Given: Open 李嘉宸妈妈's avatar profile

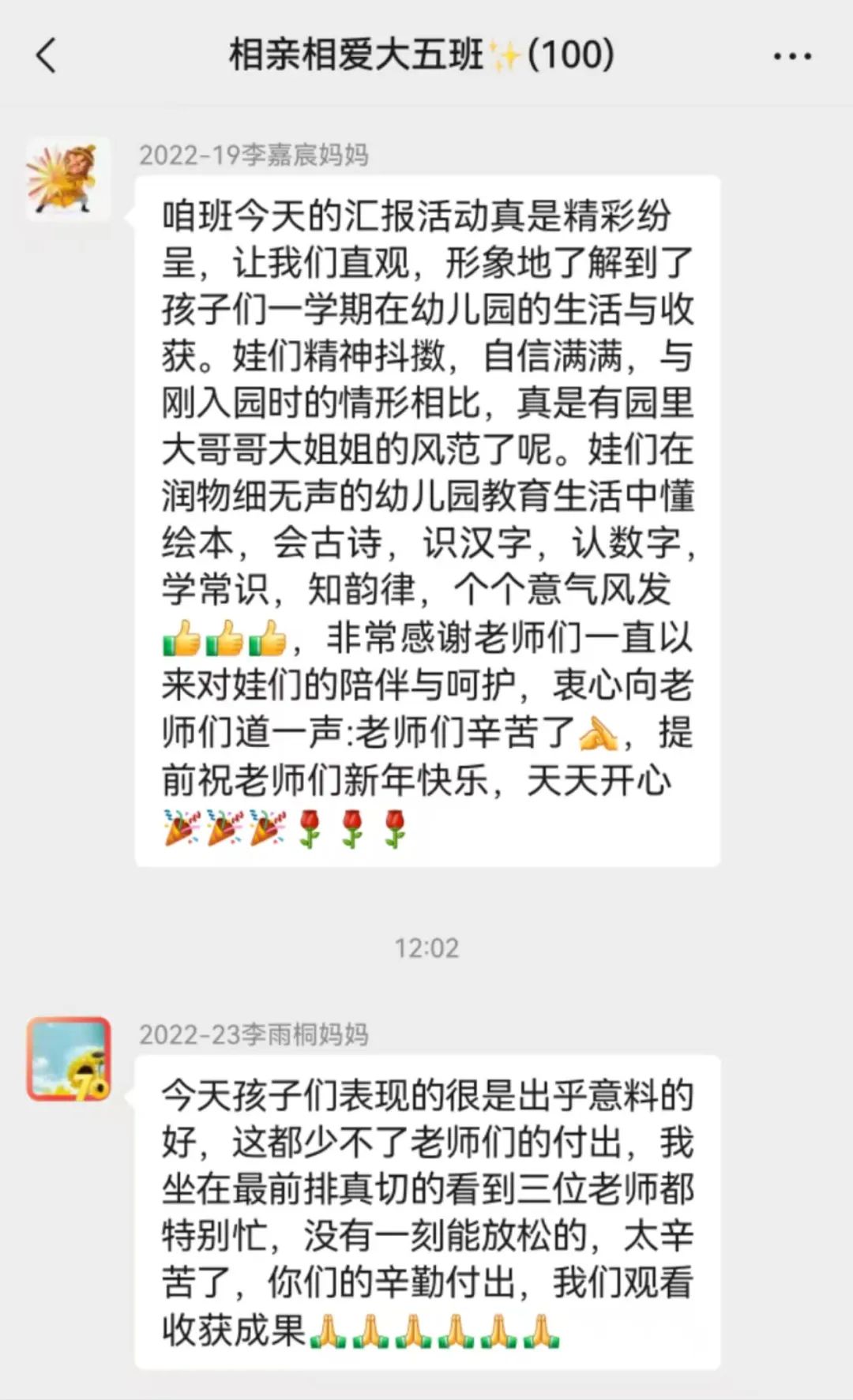Looking at the screenshot, I should [68, 179].
